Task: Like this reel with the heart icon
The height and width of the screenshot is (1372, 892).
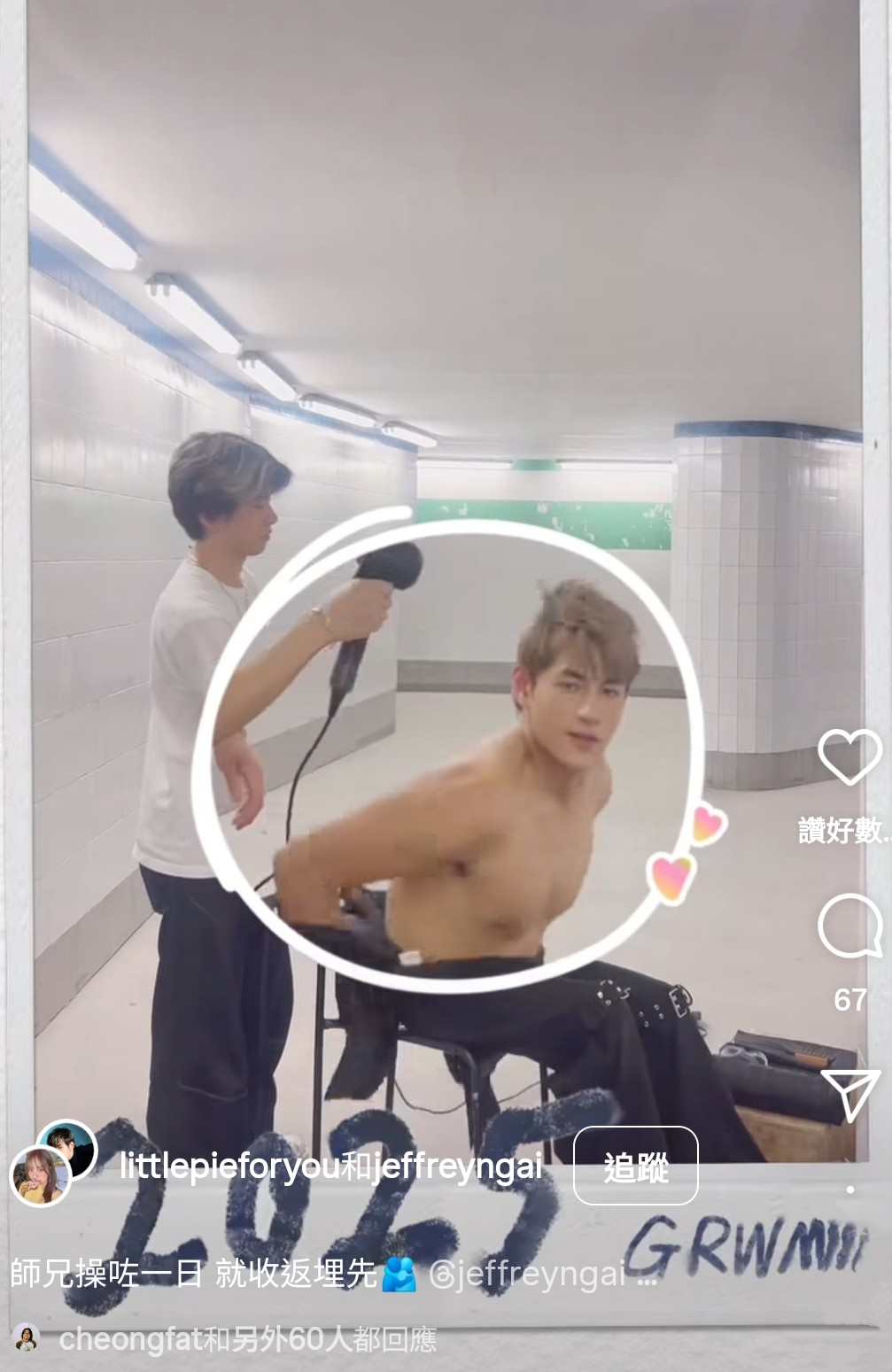Action: point(849,756)
